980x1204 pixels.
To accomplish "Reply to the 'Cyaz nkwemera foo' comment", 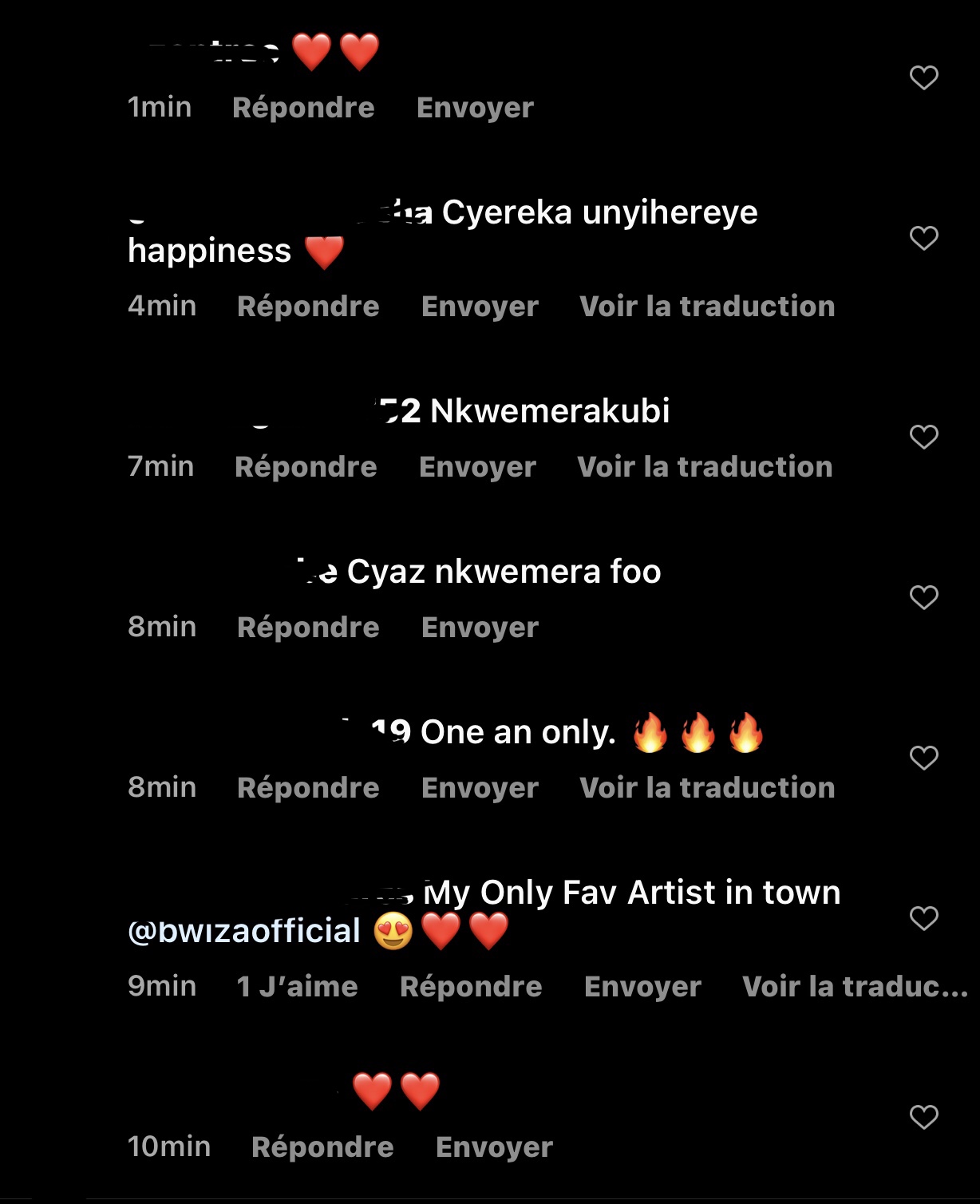I will click(308, 628).
